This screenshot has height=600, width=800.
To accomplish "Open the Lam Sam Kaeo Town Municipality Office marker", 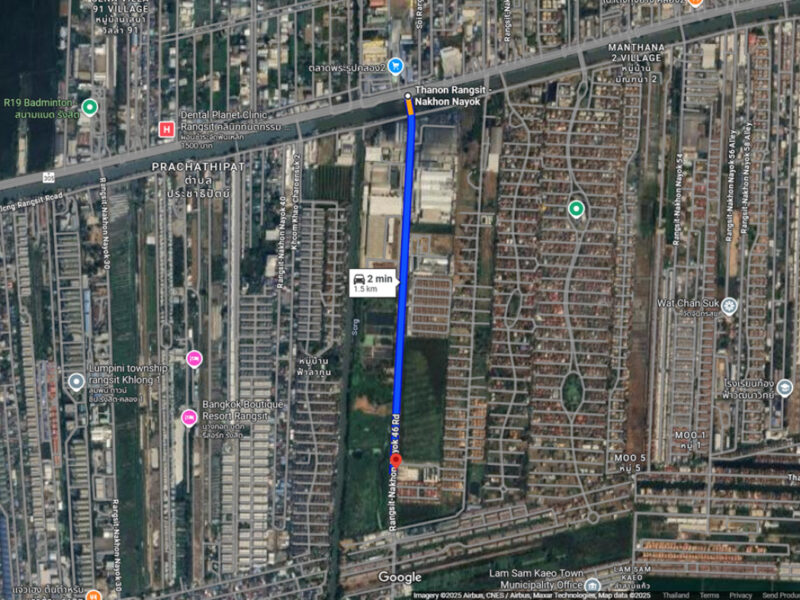I will 592,586.
